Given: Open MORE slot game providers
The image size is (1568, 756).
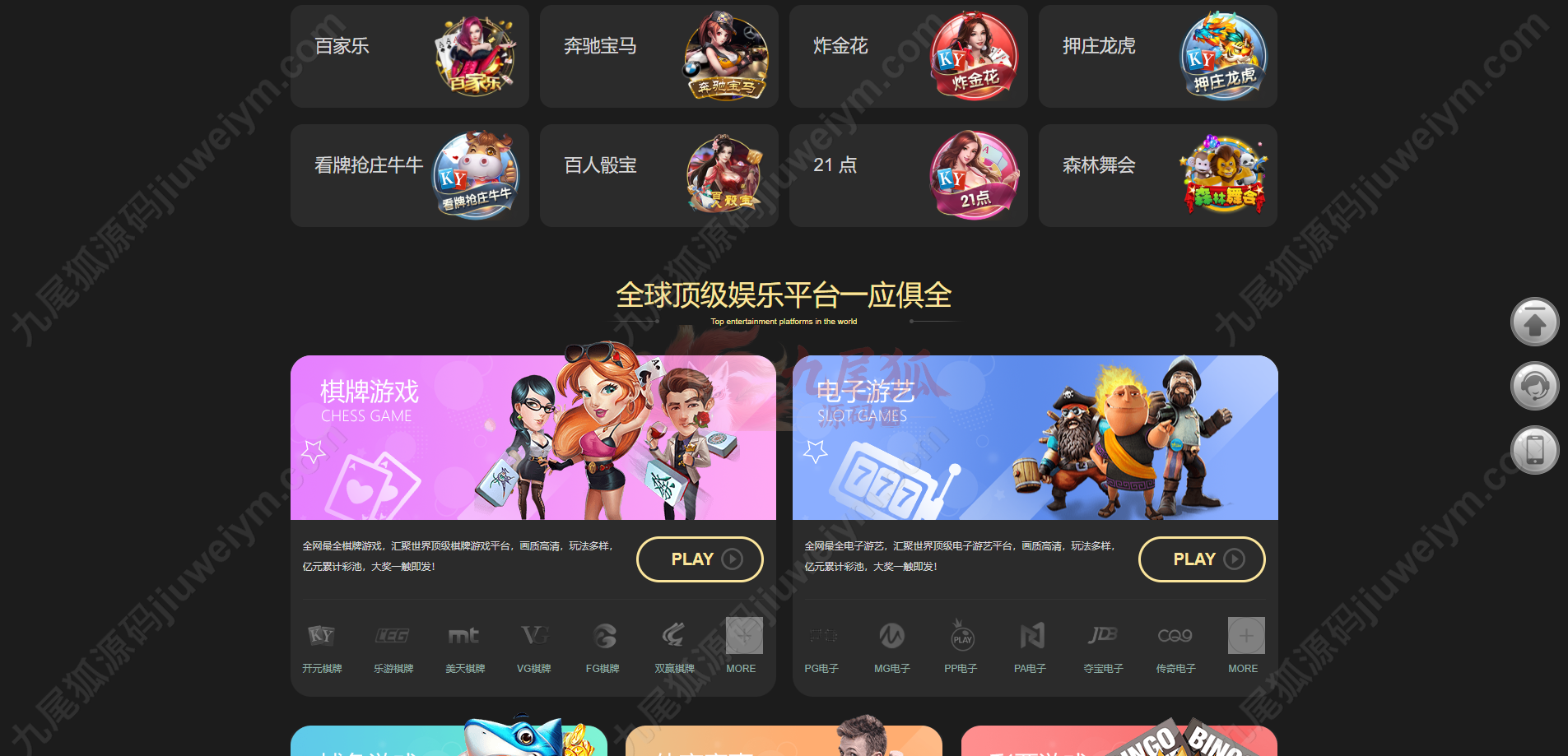Looking at the screenshot, I should [1245, 647].
